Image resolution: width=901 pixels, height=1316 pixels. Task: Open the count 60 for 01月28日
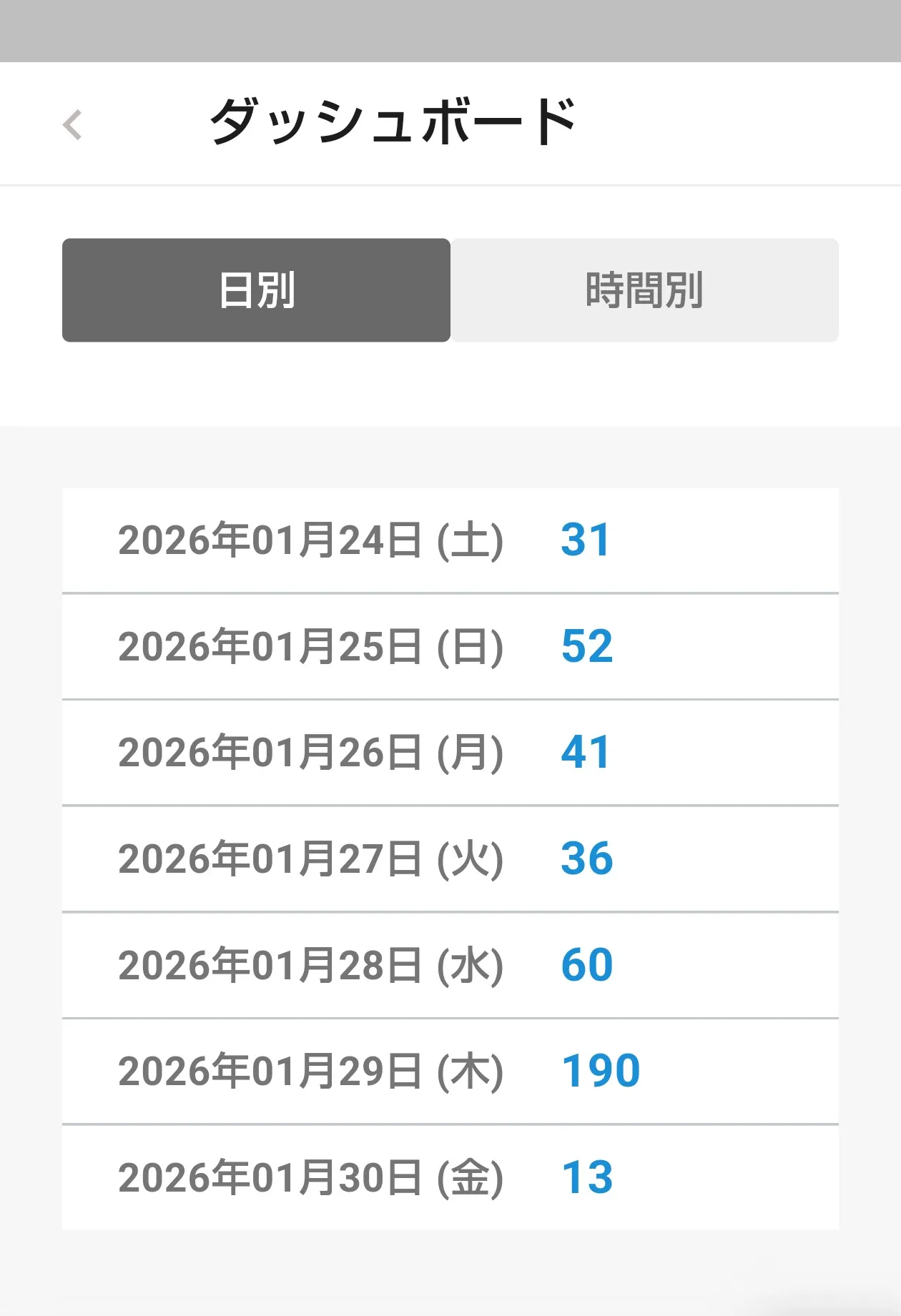click(587, 964)
